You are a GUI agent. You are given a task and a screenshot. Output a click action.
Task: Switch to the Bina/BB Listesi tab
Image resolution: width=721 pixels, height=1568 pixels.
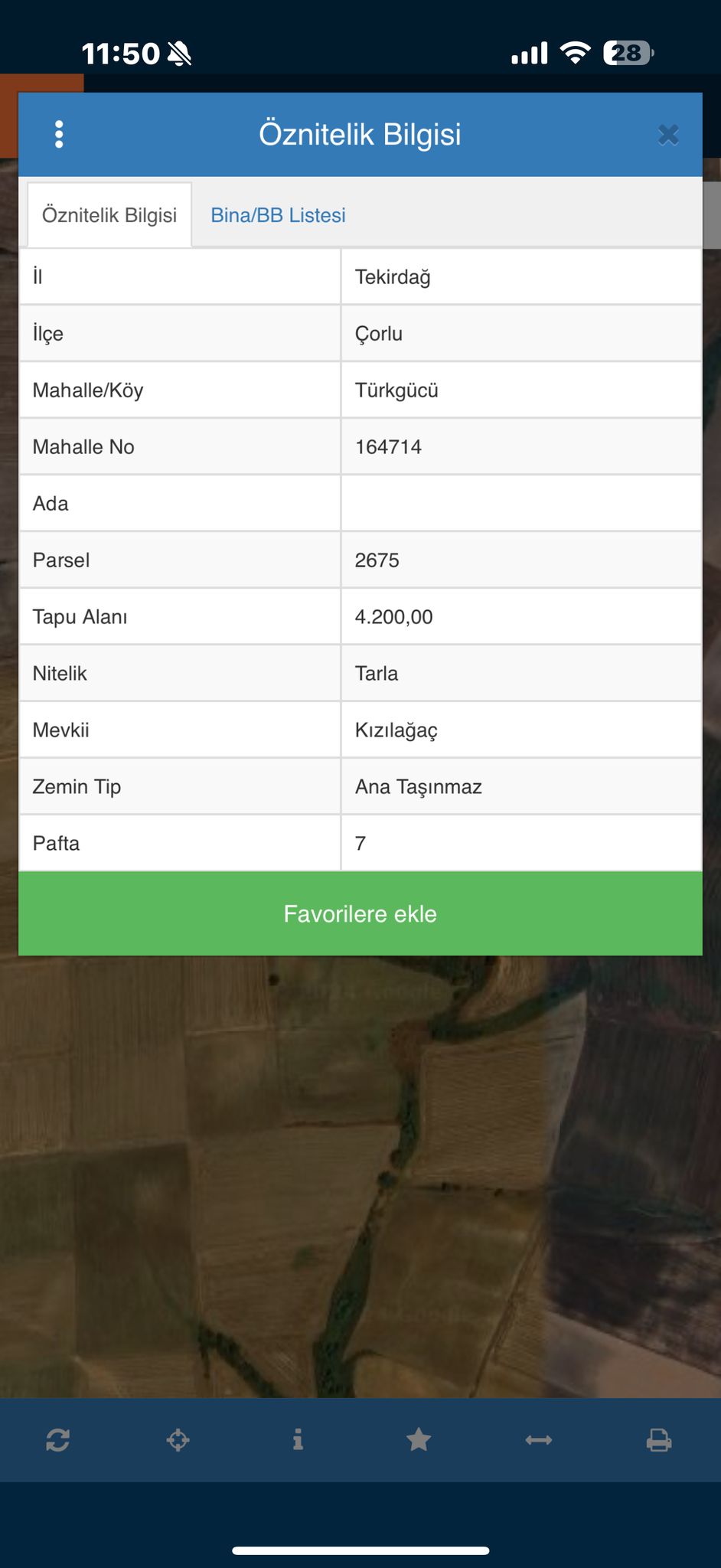click(x=278, y=215)
